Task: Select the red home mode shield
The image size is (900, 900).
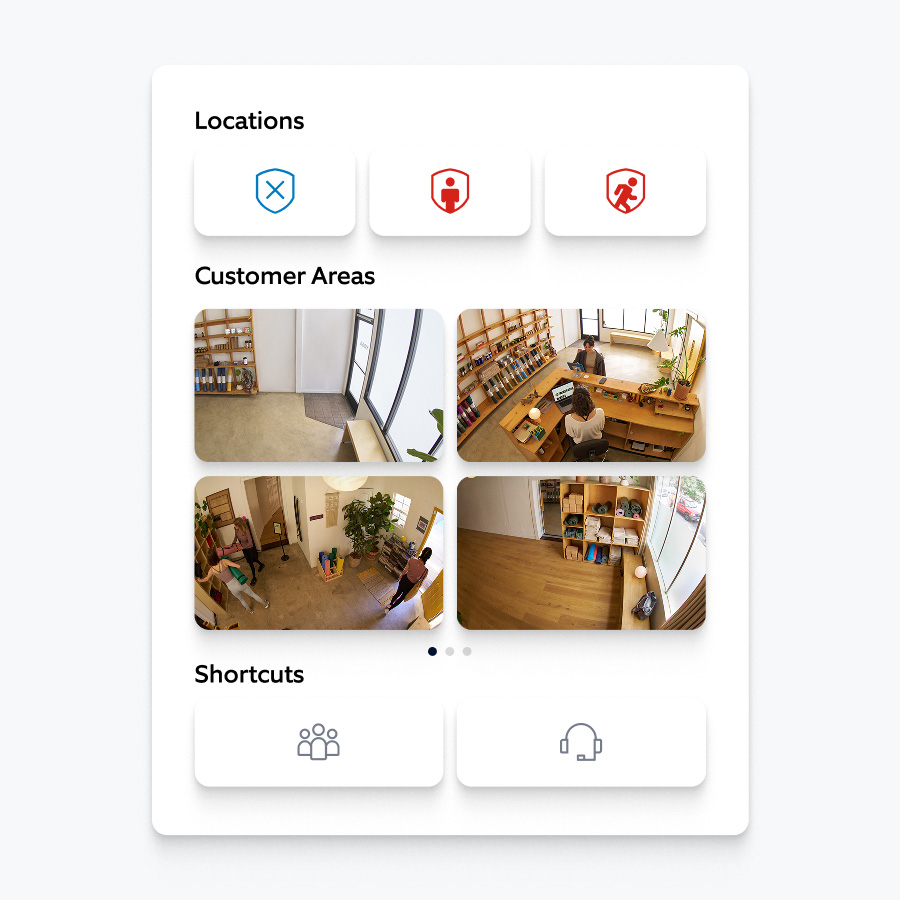Action: (x=450, y=190)
